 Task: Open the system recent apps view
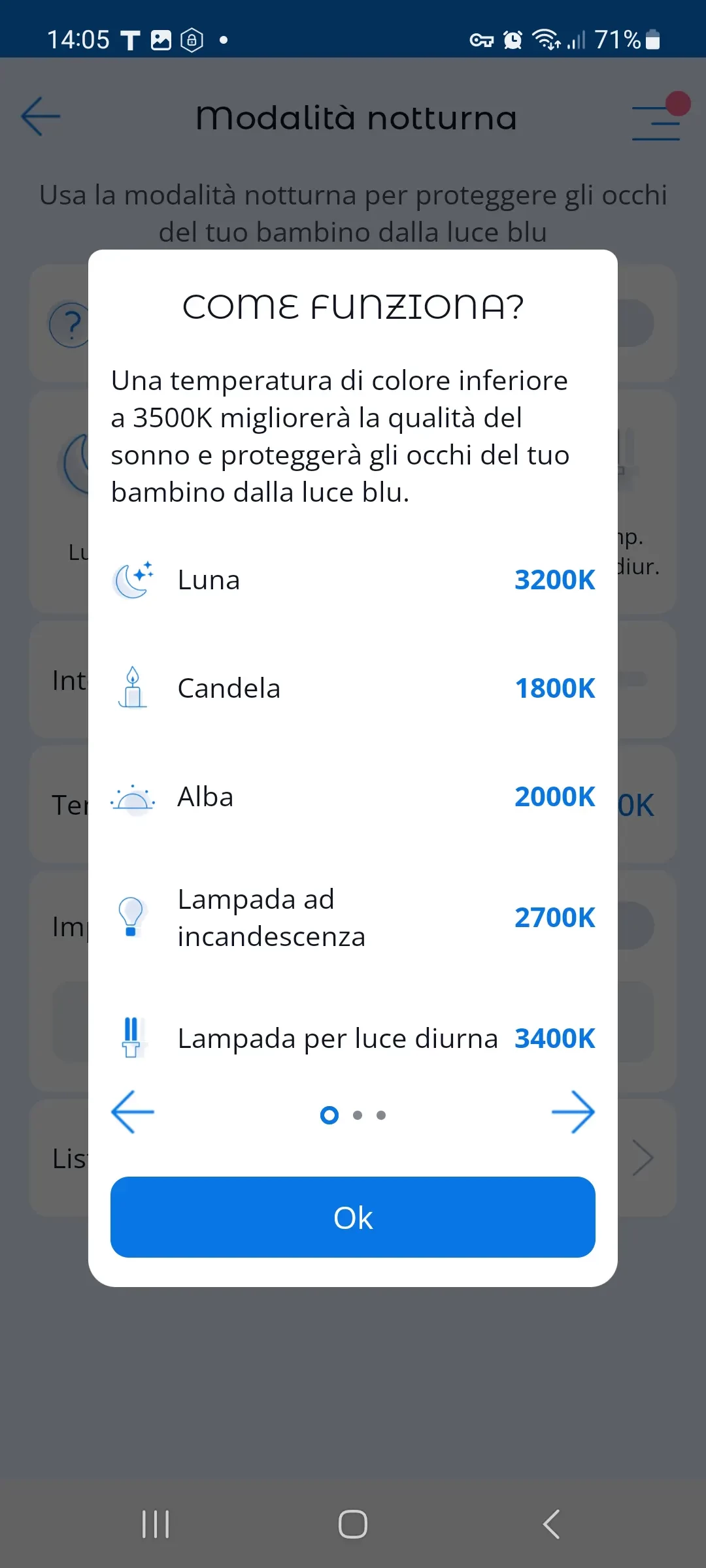156,1524
